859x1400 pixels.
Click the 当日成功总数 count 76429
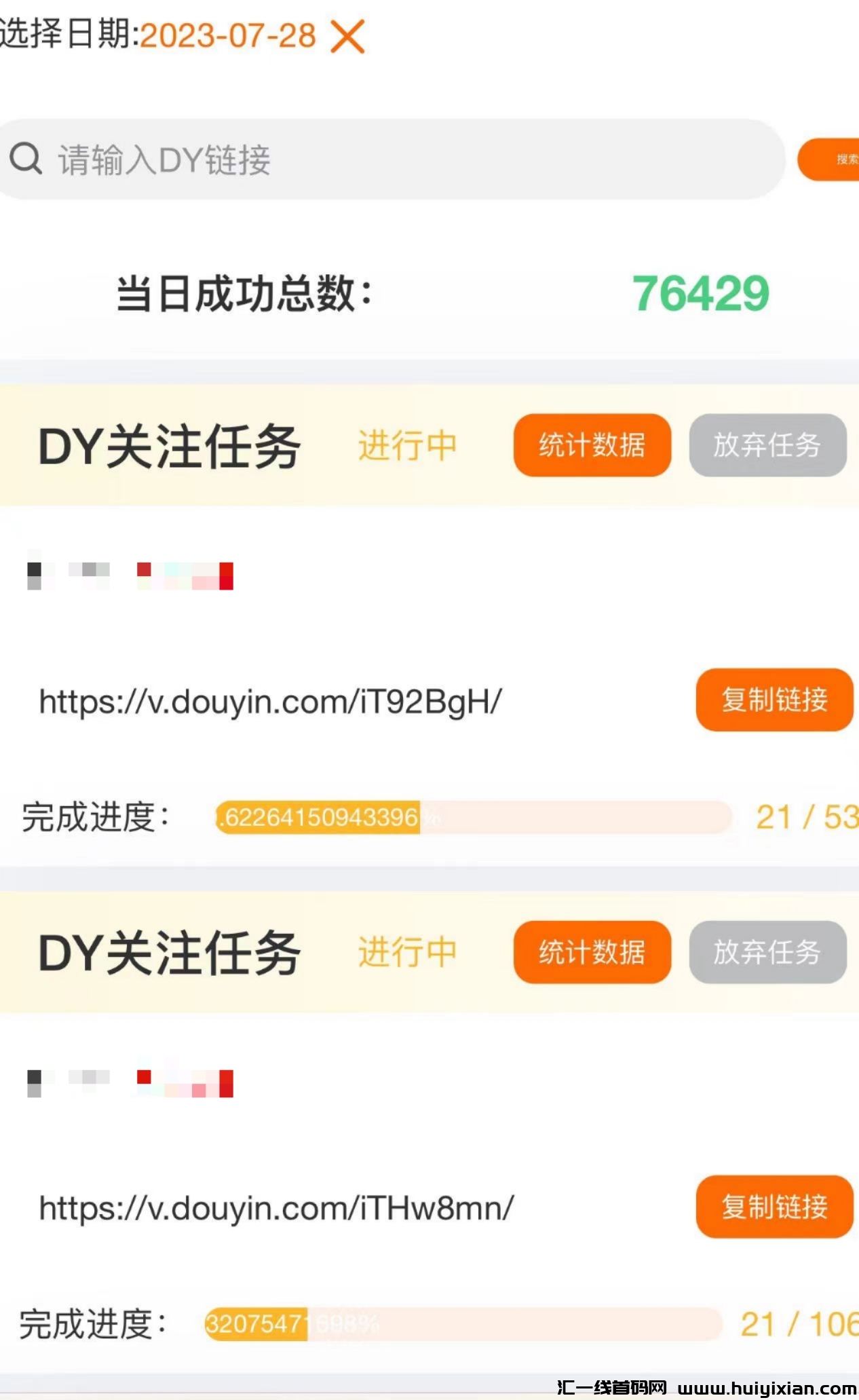coord(700,295)
